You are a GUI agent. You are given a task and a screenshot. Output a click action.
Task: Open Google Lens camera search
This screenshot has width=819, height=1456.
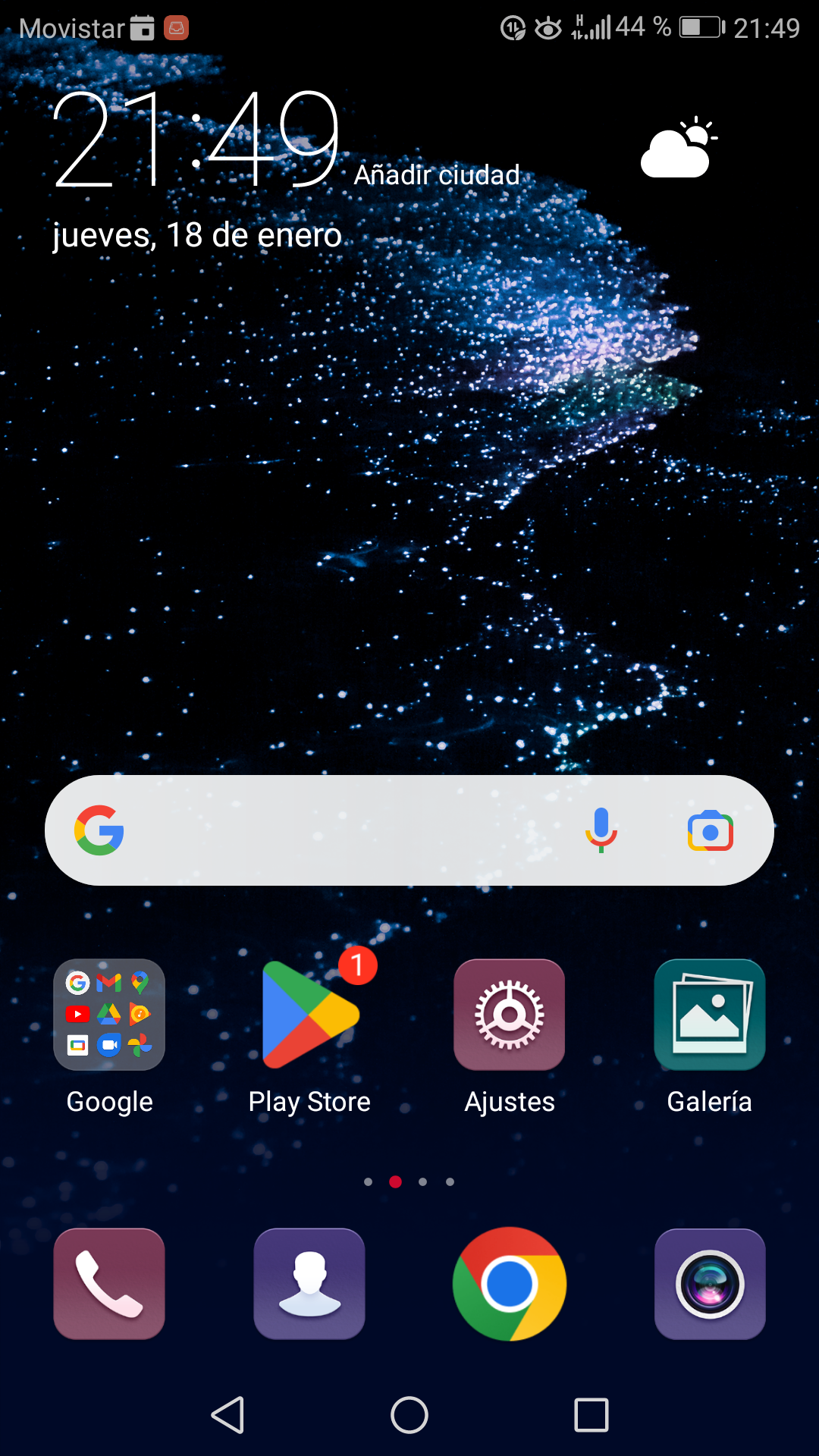(x=709, y=831)
